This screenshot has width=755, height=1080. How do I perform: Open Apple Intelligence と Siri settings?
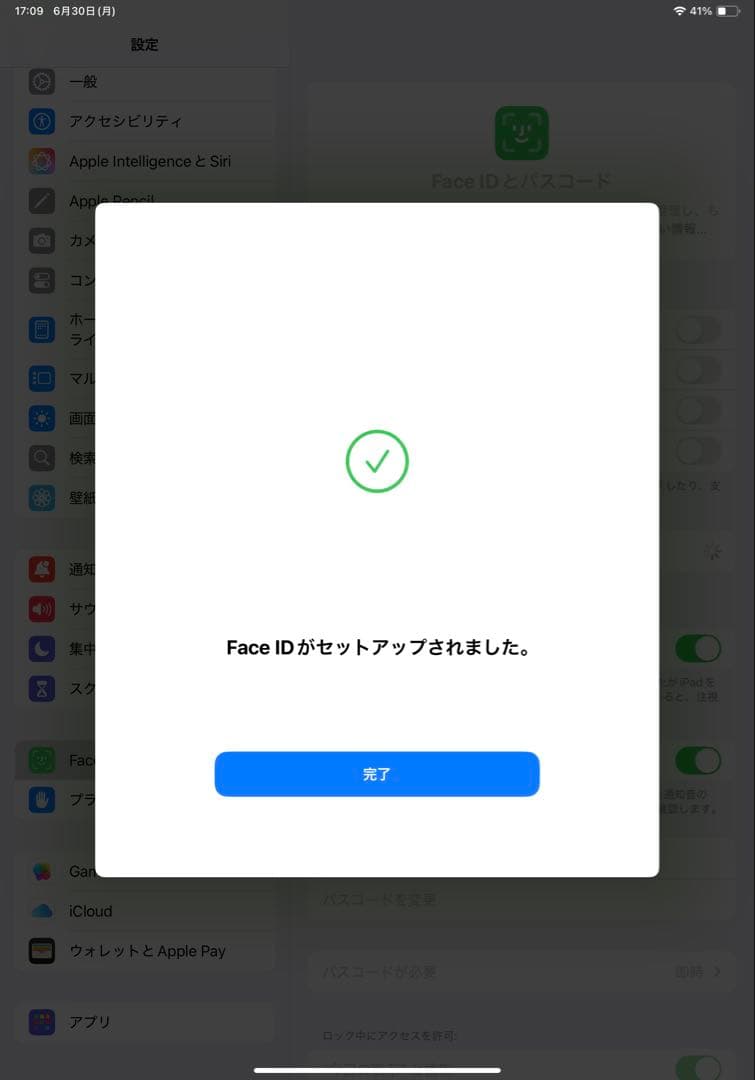pos(41,160)
